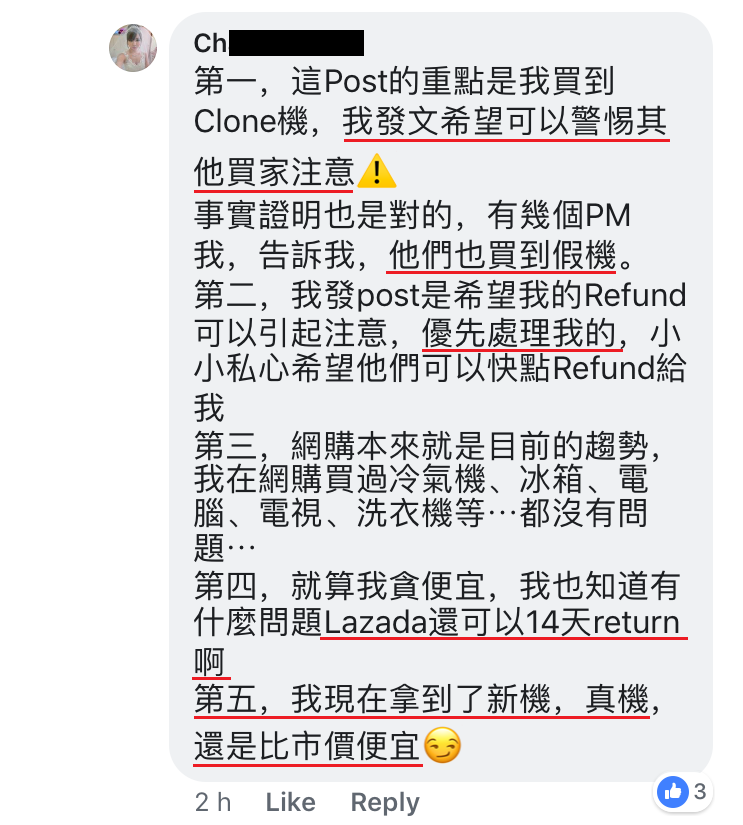Screen dimensions: 743x825
Task: View the 3 like reactions
Action: click(685, 791)
